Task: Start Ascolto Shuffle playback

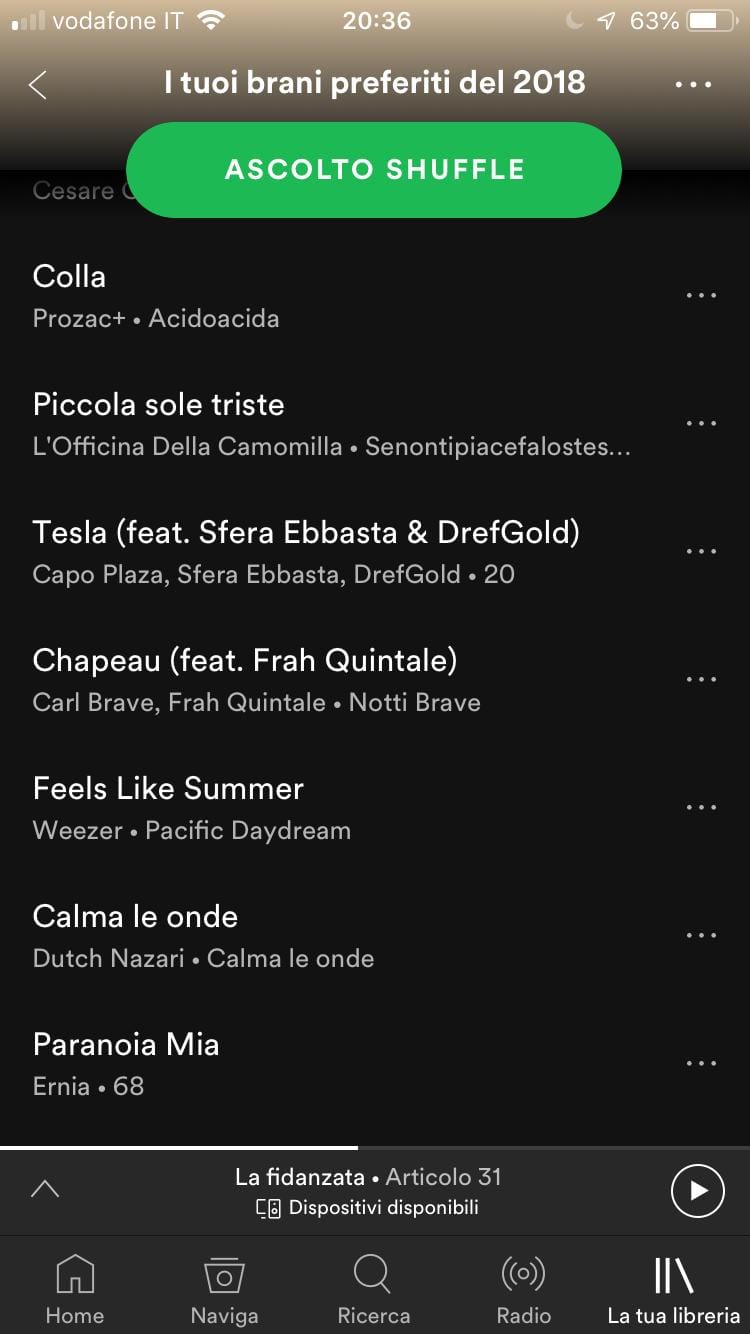Action: (x=374, y=170)
